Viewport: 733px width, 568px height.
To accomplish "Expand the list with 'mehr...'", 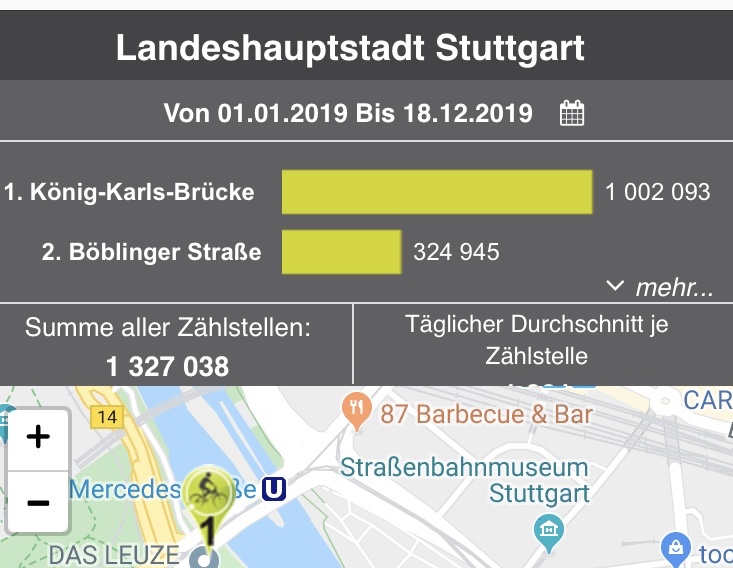I will (661, 289).
